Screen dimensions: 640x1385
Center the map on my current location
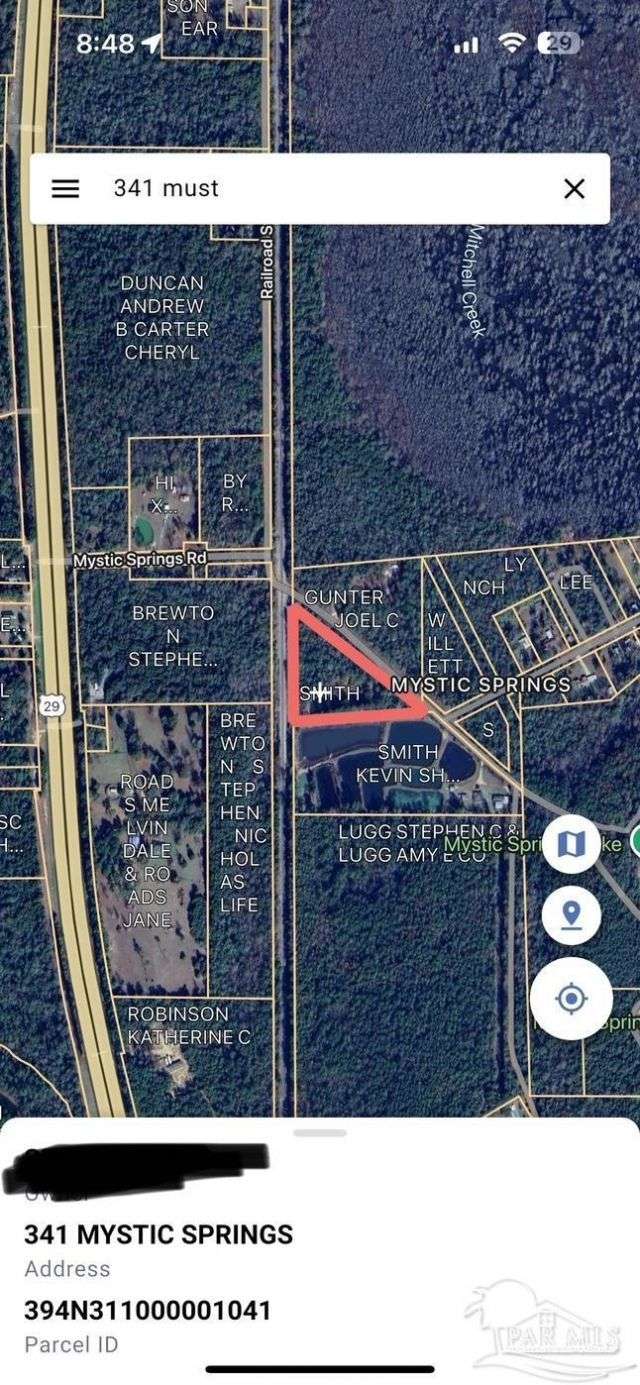click(571, 997)
